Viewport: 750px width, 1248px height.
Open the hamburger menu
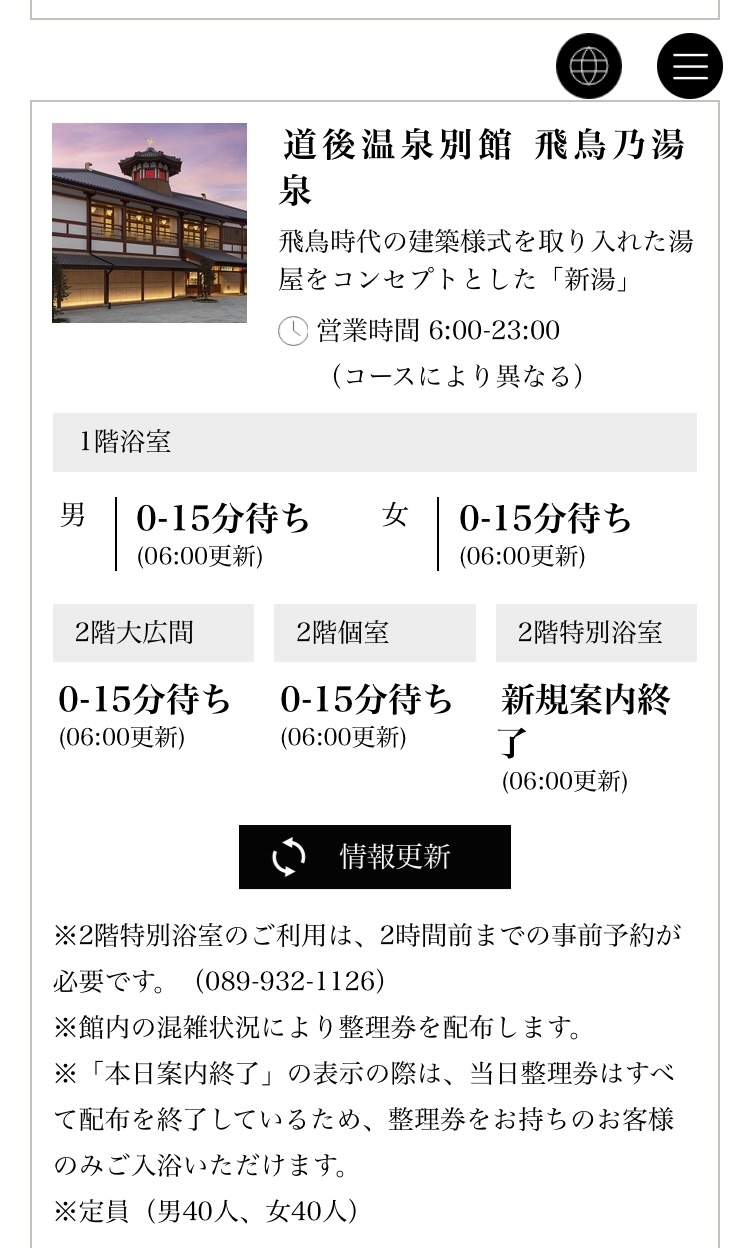point(690,66)
